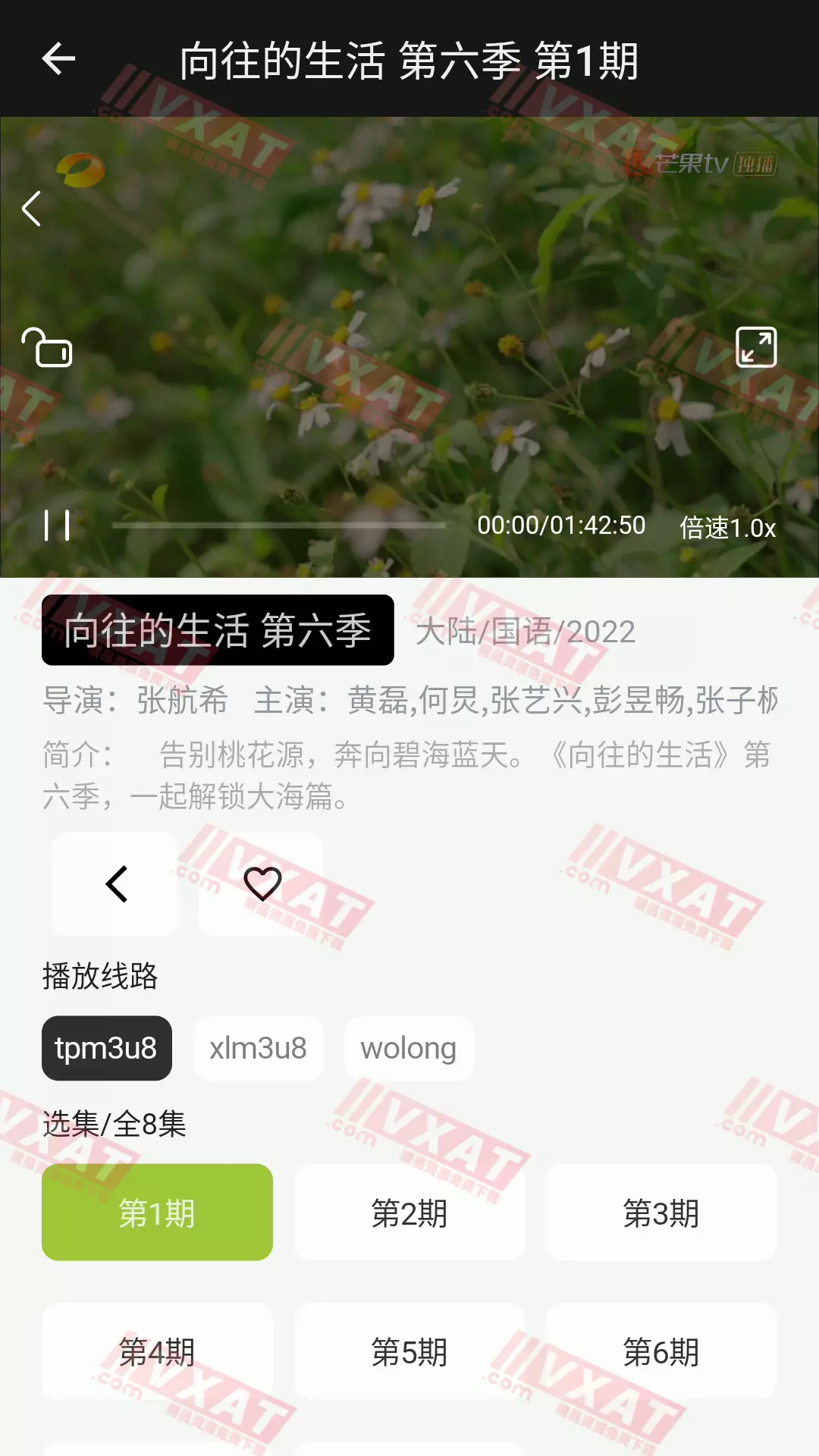Open episode 第4期
The image size is (819, 1456).
[x=157, y=1351]
